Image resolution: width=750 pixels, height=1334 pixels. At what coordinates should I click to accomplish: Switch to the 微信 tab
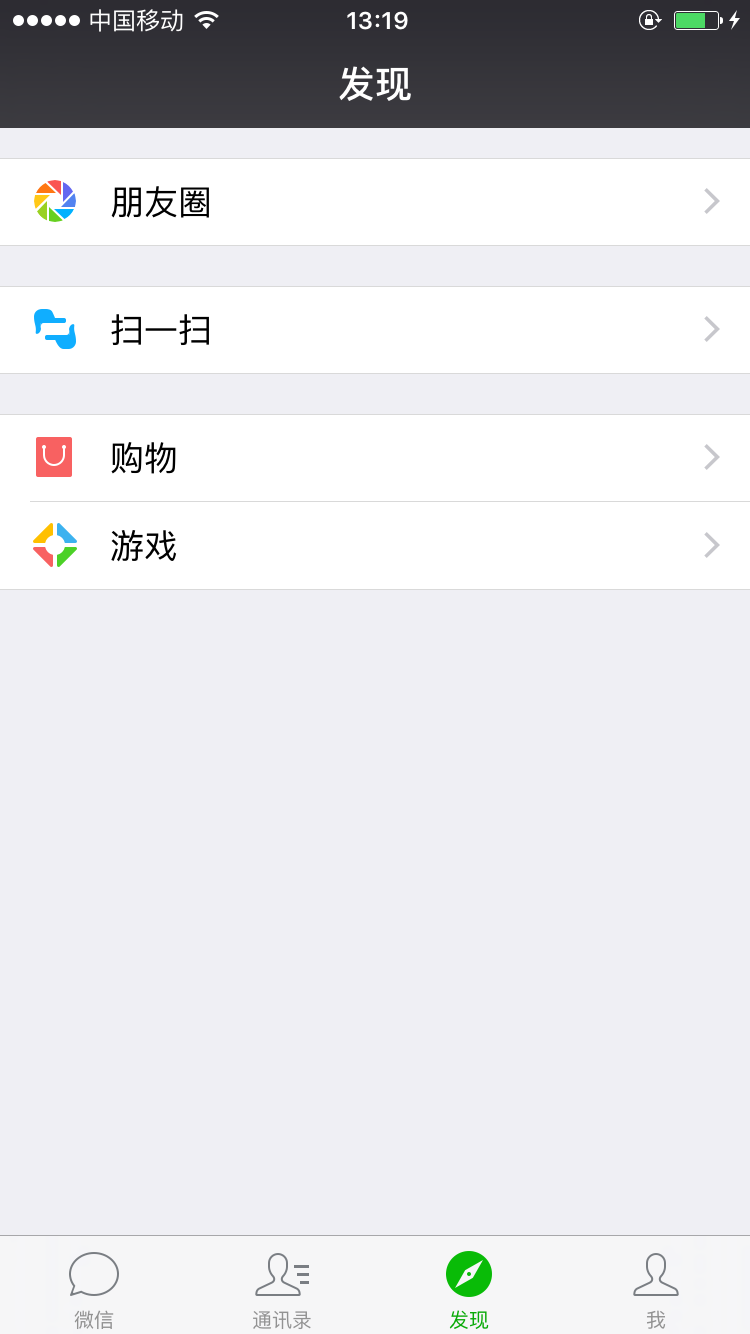93,1290
